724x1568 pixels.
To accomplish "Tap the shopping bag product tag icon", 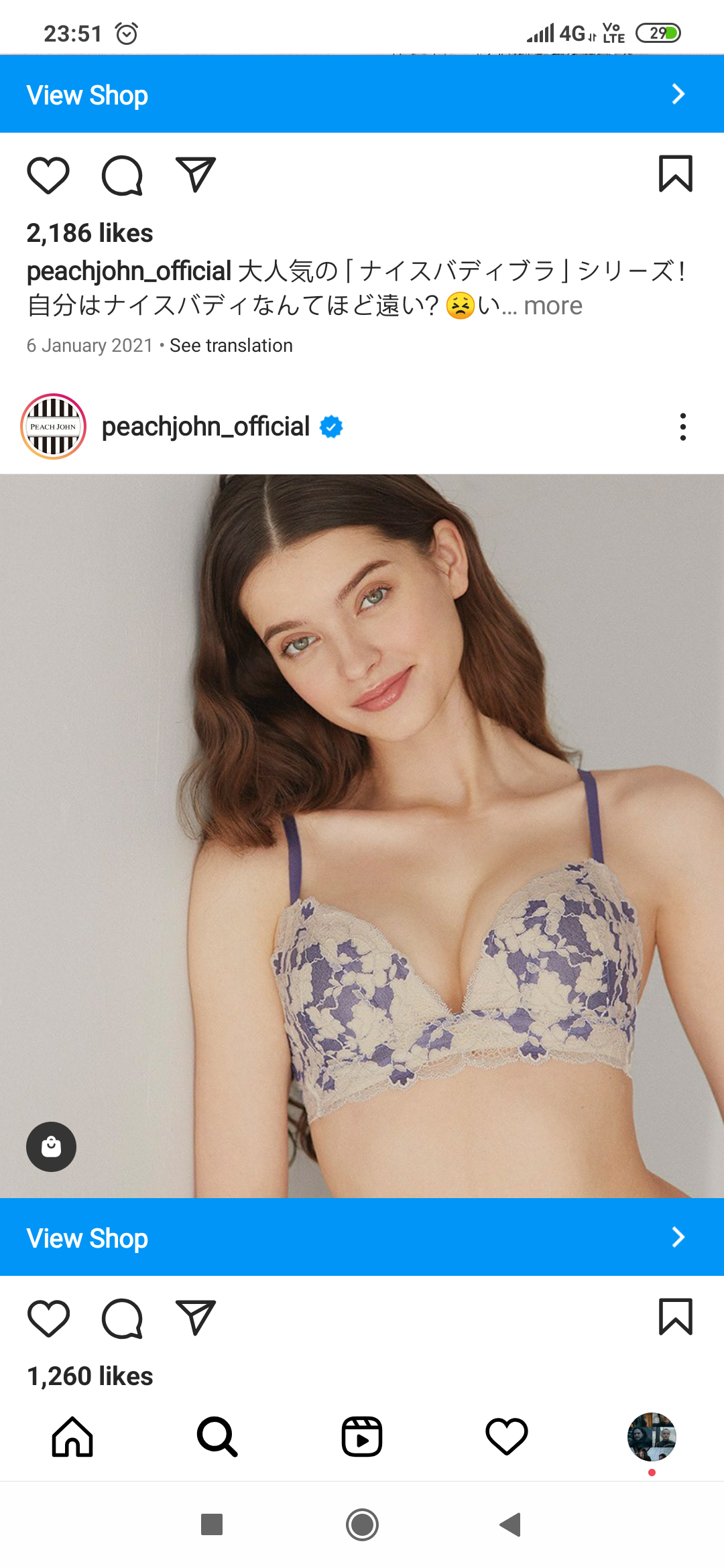I will point(51,1147).
